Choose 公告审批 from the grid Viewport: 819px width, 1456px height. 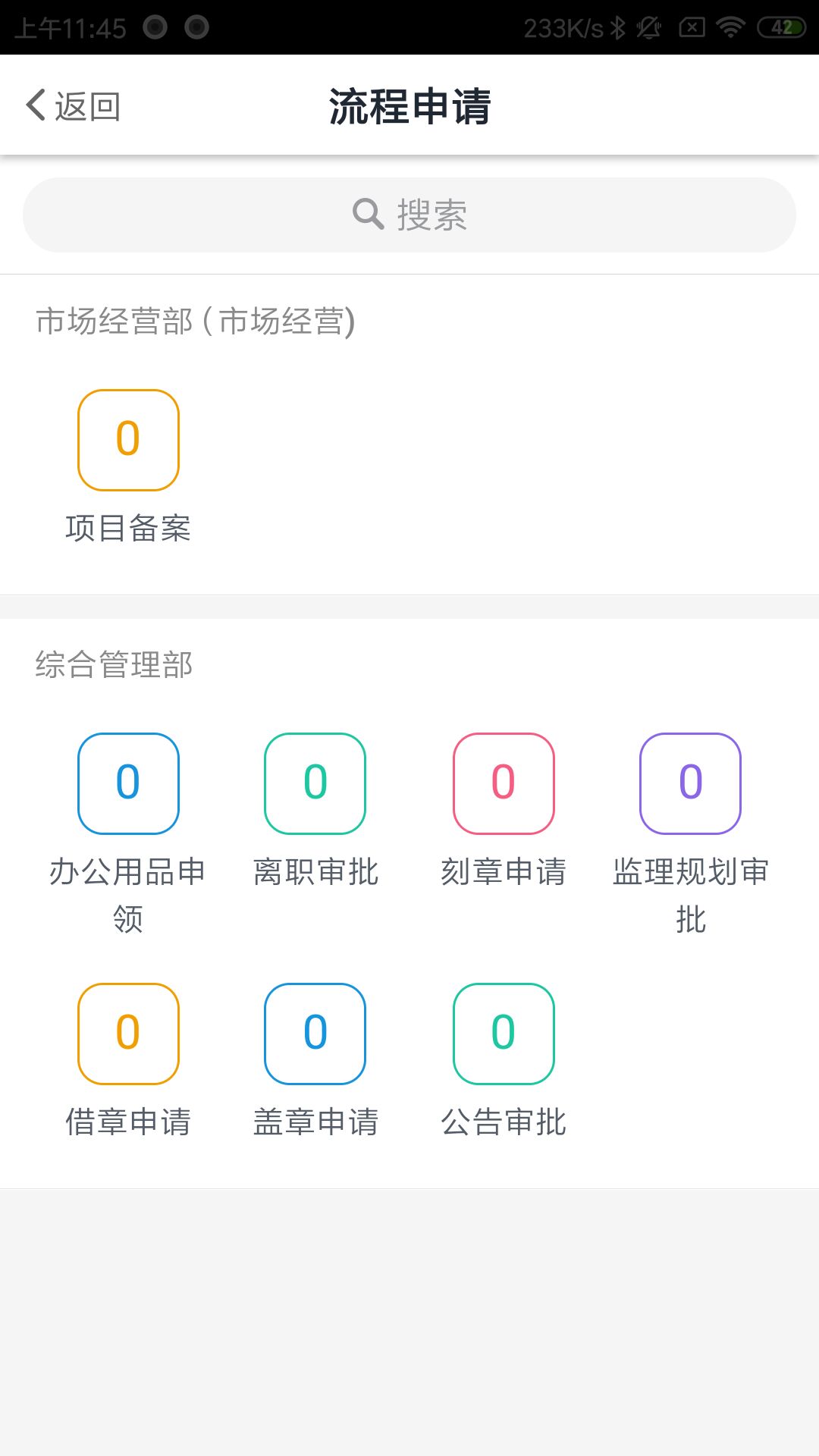tap(504, 1034)
